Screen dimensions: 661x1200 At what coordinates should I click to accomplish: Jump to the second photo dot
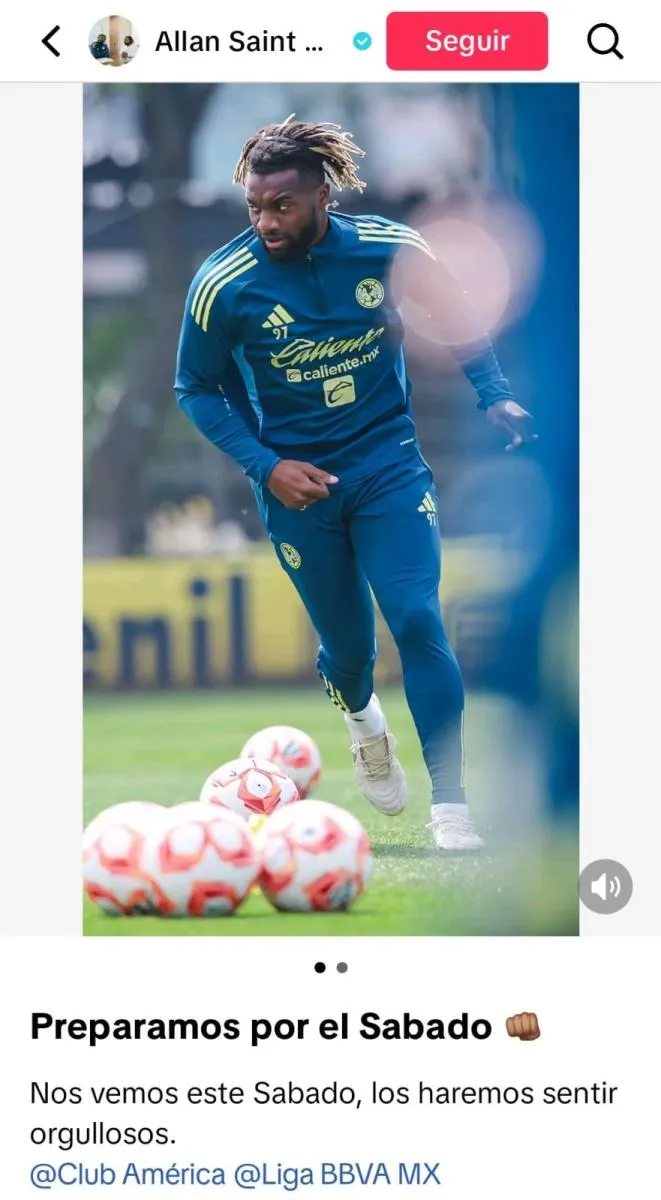(342, 967)
